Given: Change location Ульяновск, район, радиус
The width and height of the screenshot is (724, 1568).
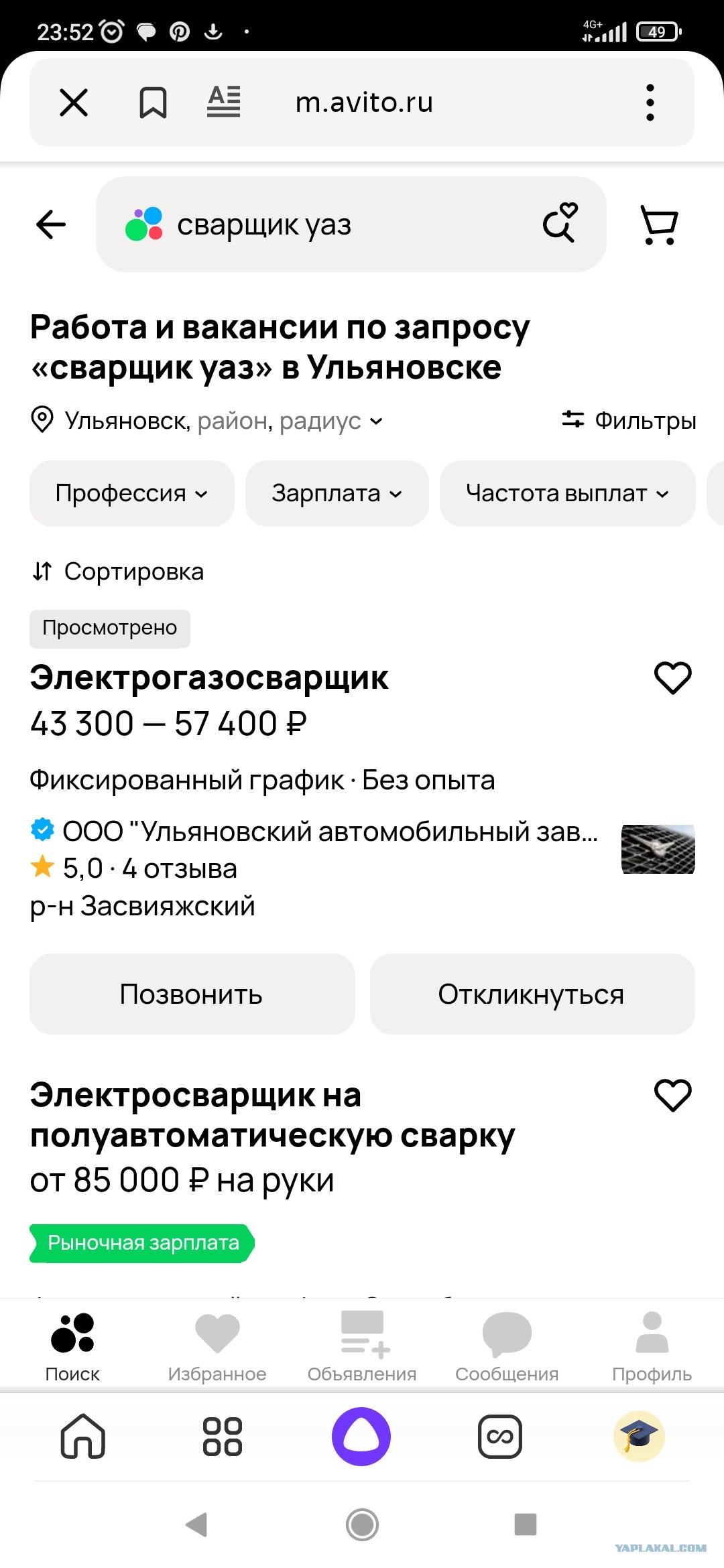Looking at the screenshot, I should coord(207,421).
